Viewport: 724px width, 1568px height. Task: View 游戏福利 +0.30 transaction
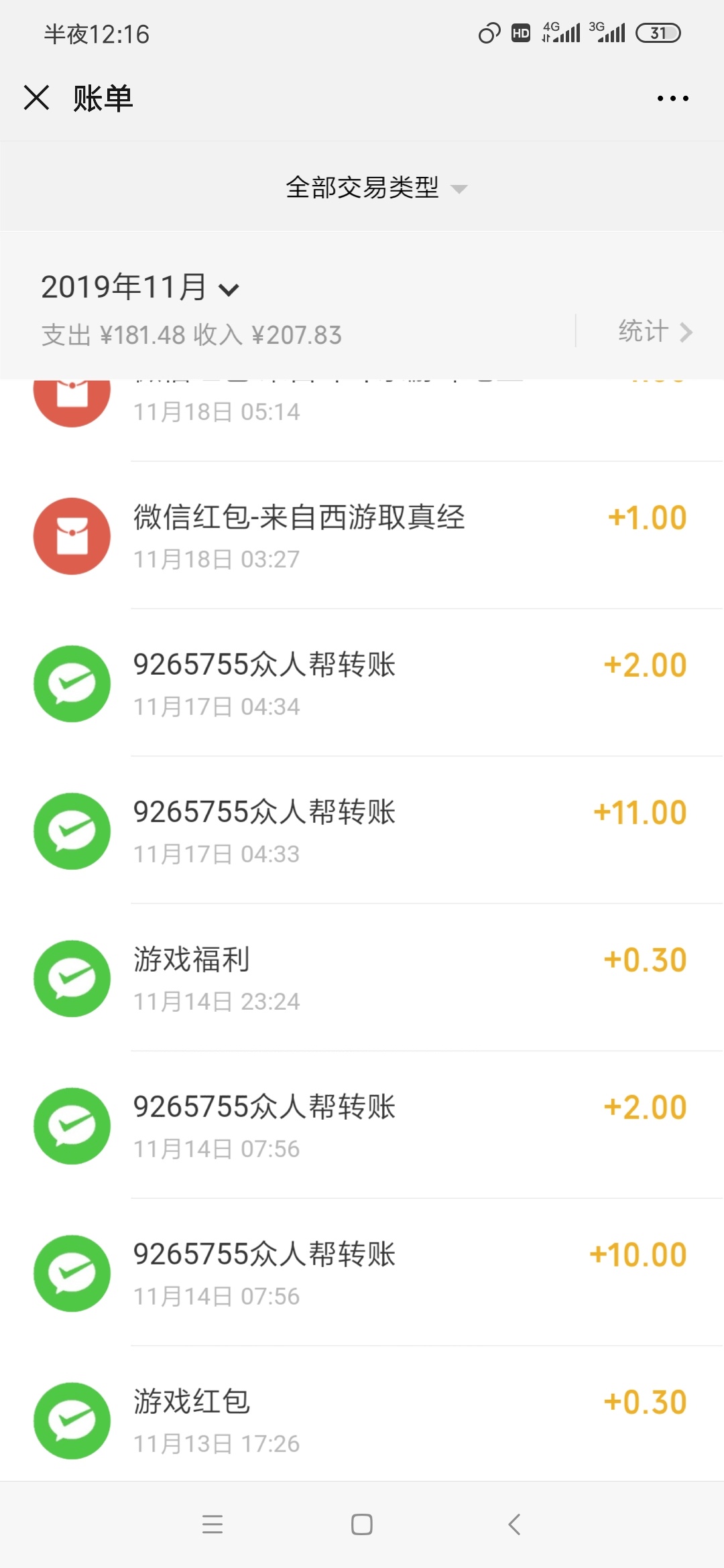362,978
